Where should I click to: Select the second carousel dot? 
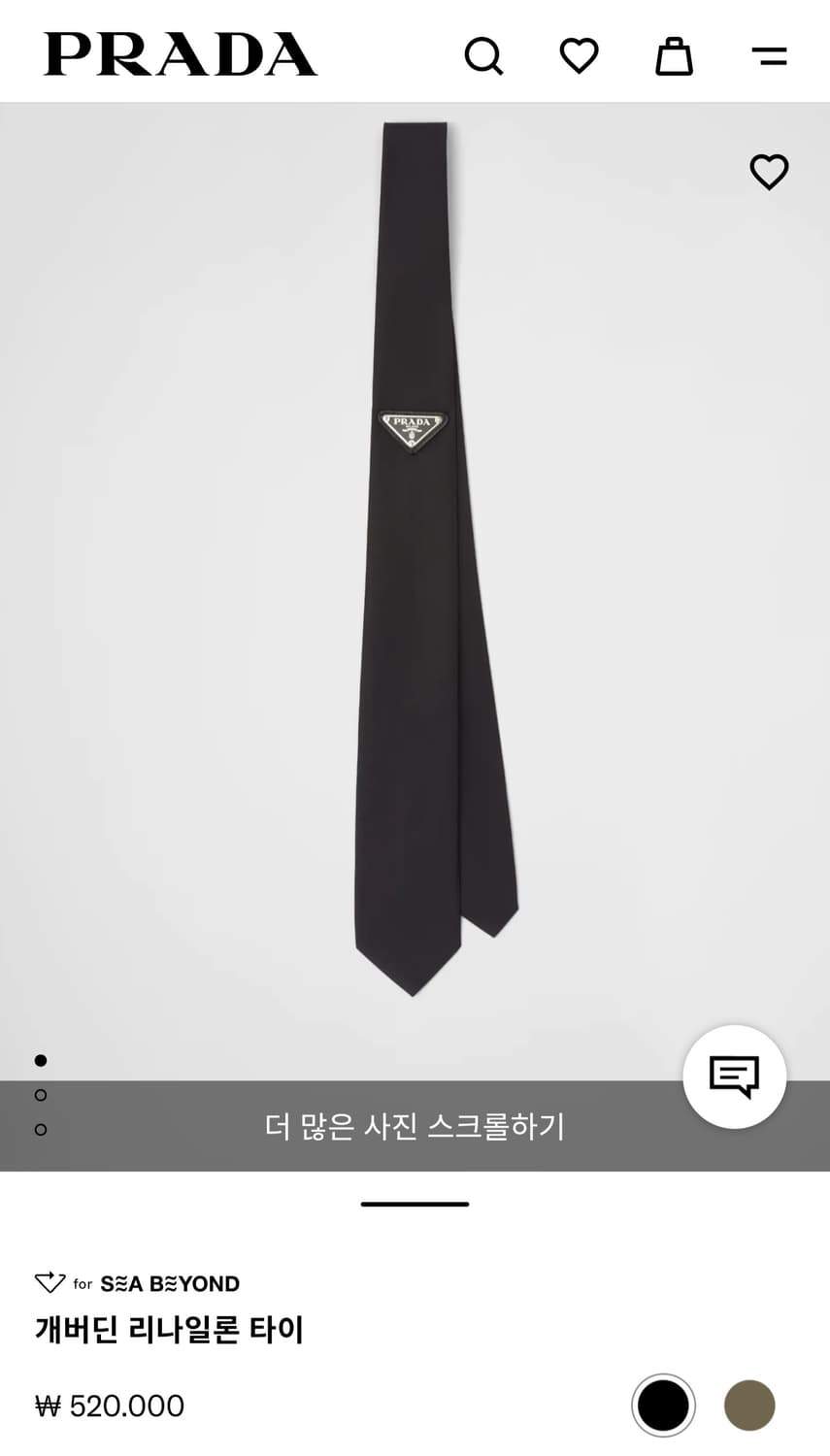point(41,1095)
